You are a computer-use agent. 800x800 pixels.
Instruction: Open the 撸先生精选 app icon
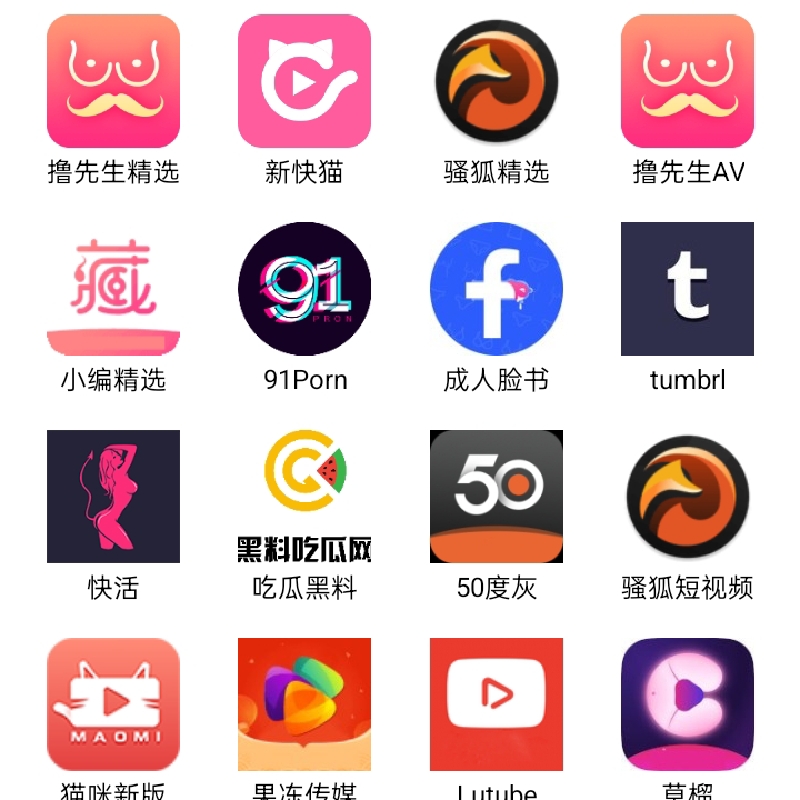pyautogui.click(x=113, y=81)
